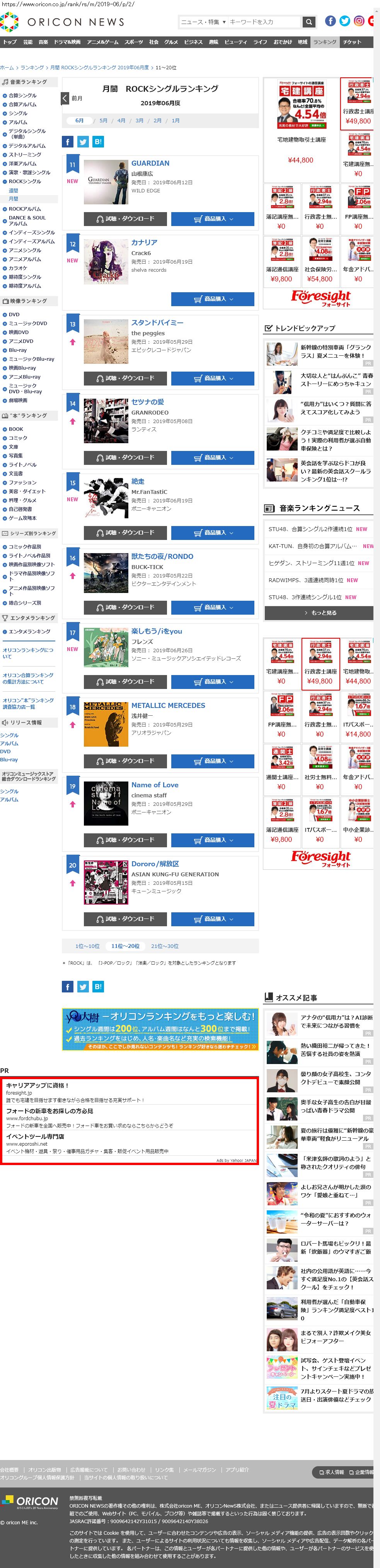
Task: Open the 音楽 navigation tab
Action: (x=43, y=42)
